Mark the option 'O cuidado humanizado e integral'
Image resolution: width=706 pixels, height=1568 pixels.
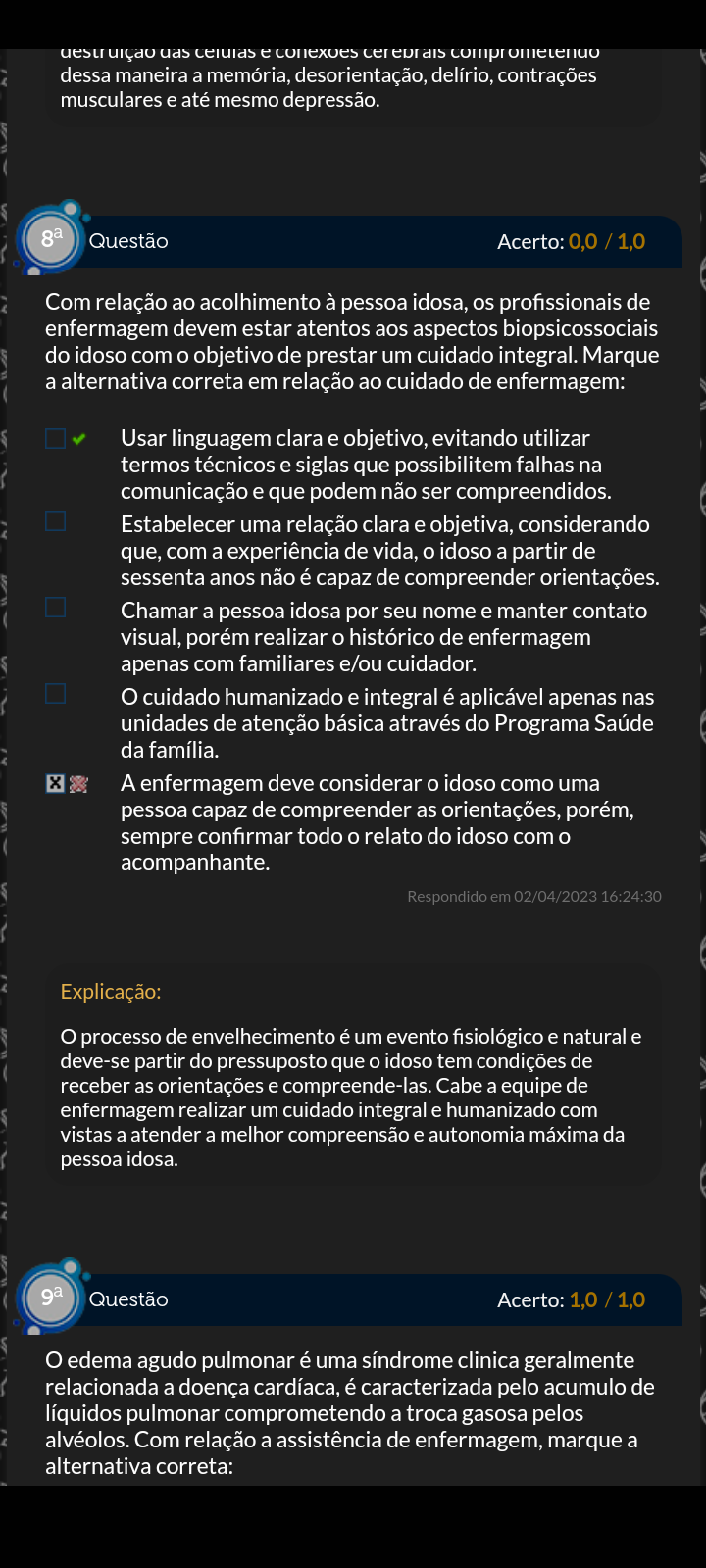pos(56,694)
